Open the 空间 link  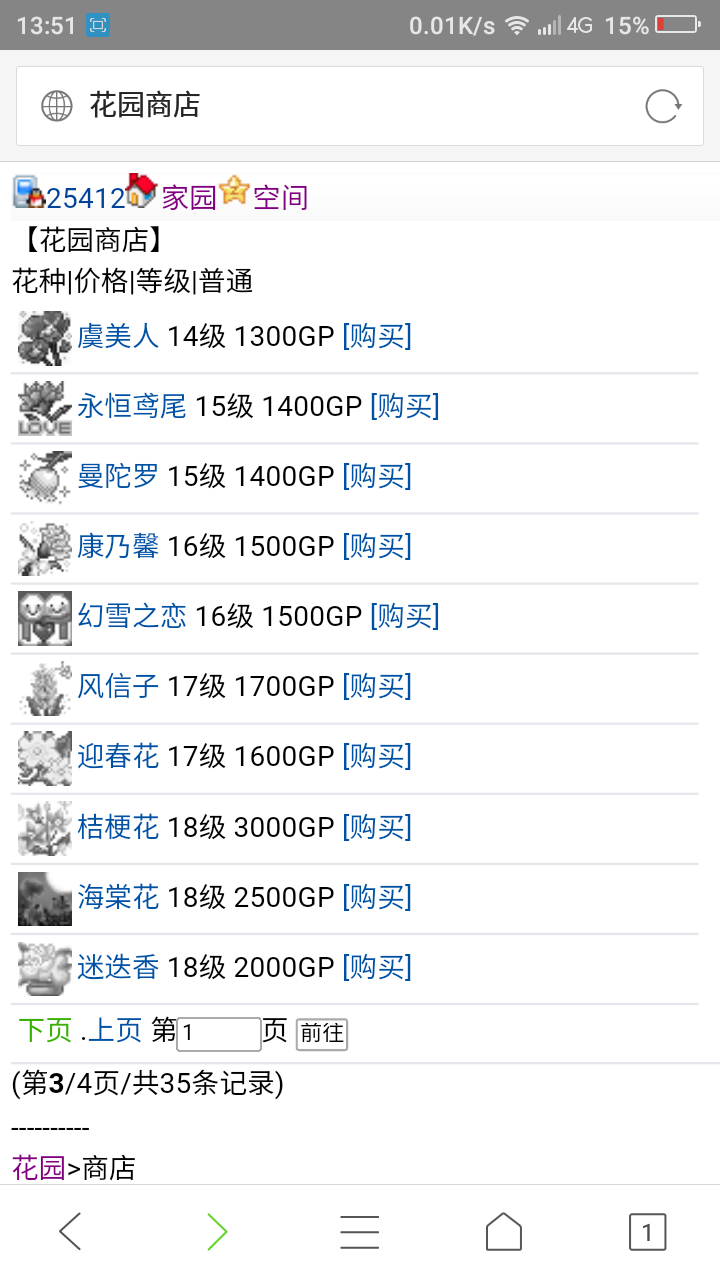(x=280, y=197)
